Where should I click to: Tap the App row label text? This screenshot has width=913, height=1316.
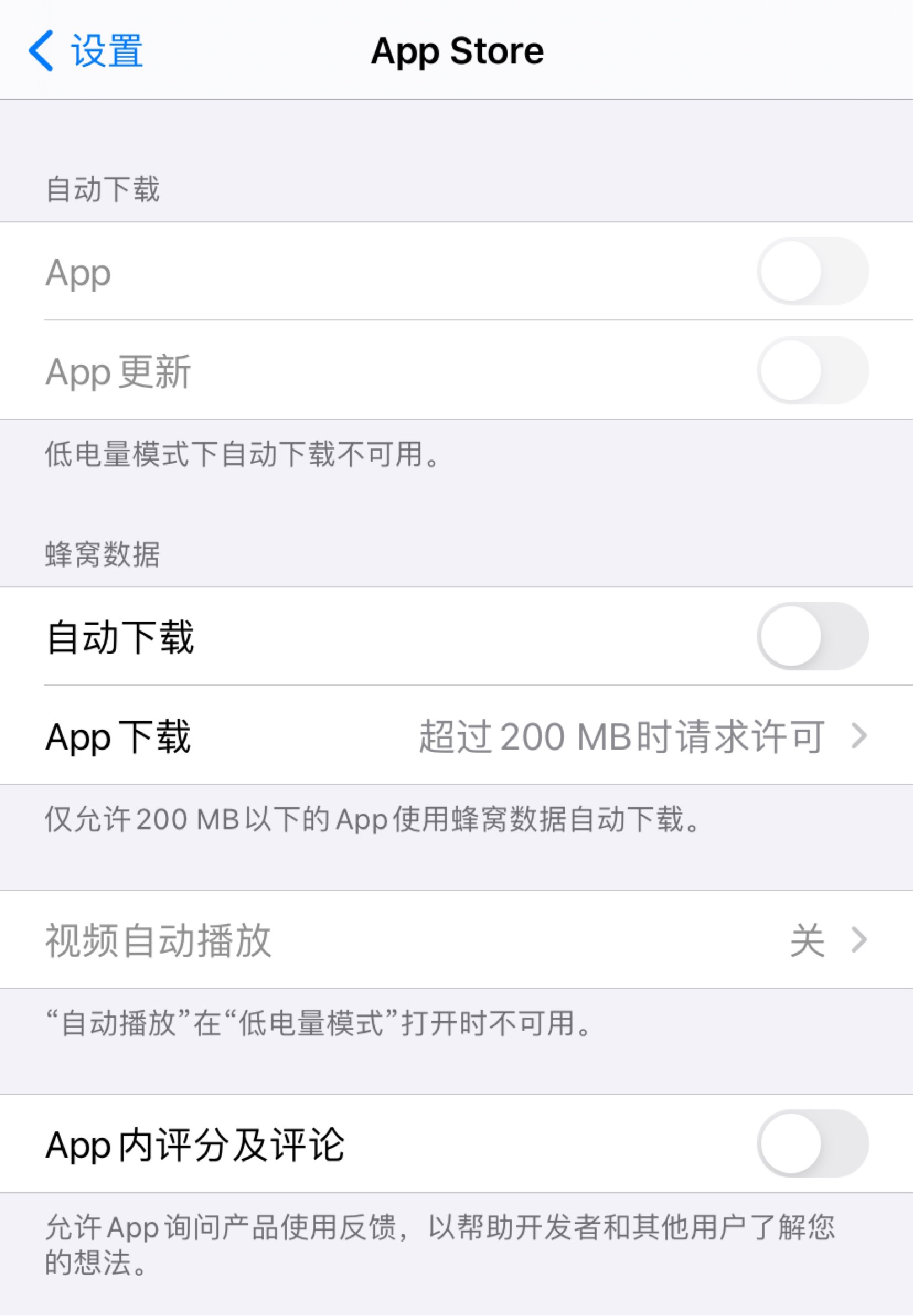77,274
